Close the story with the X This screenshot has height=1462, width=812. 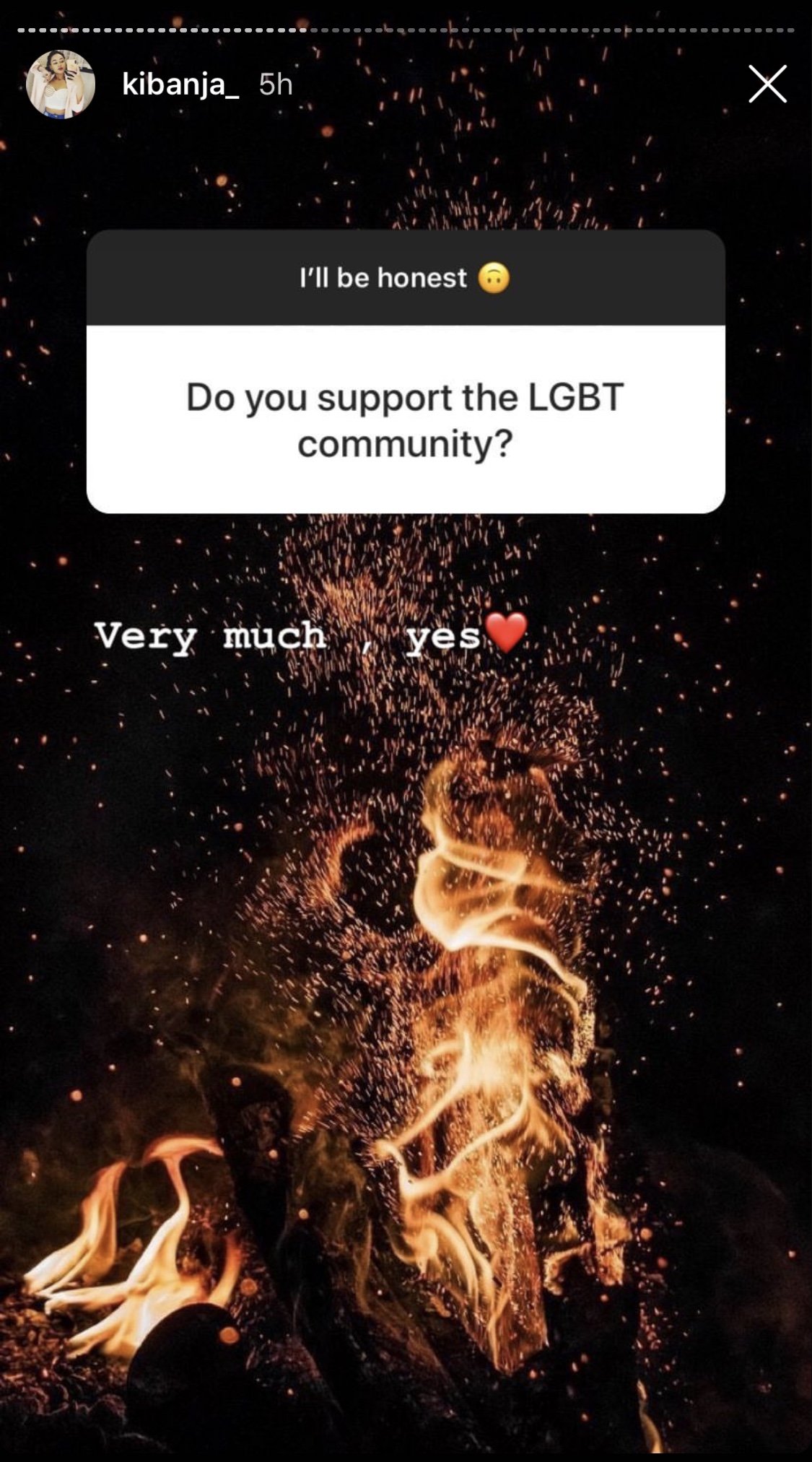pyautogui.click(x=767, y=84)
